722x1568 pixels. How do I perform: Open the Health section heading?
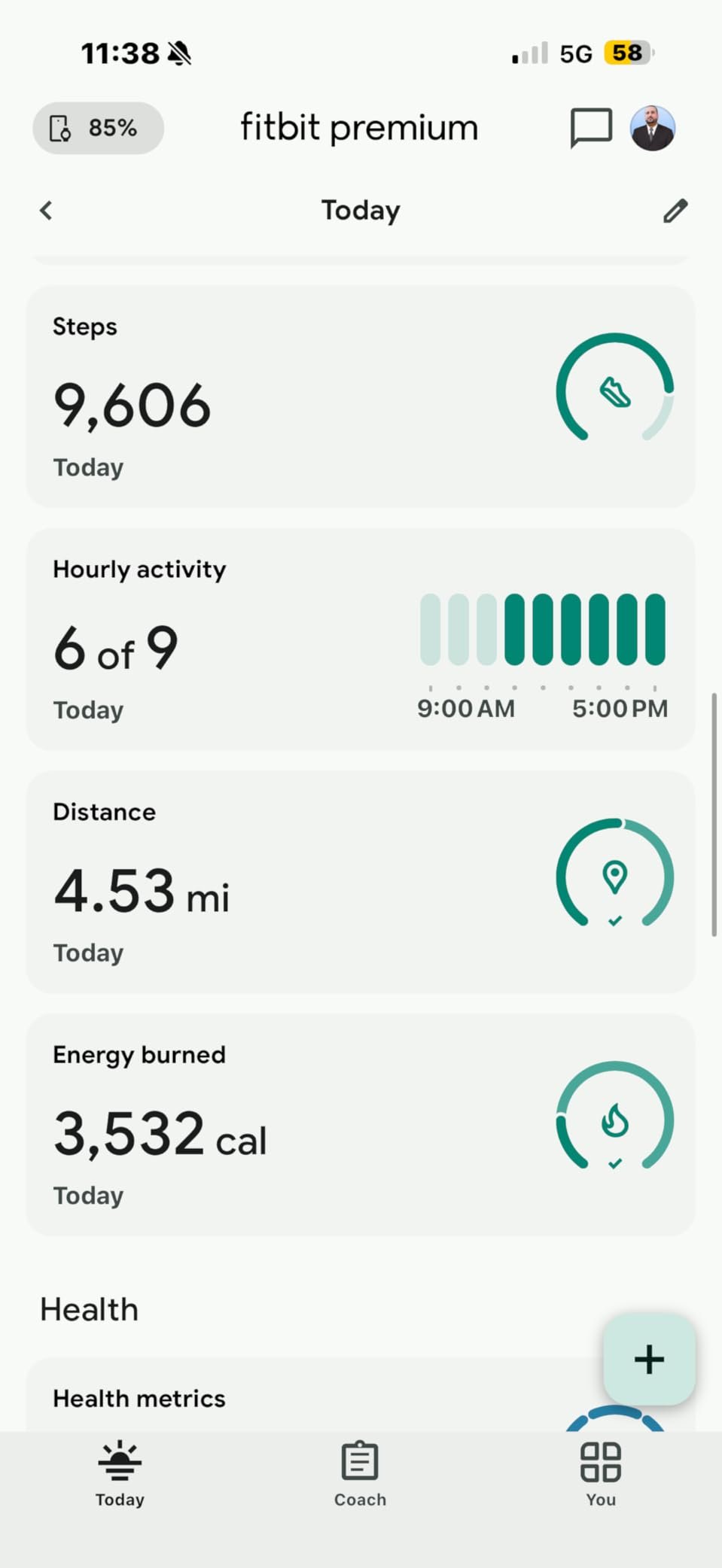(89, 1309)
